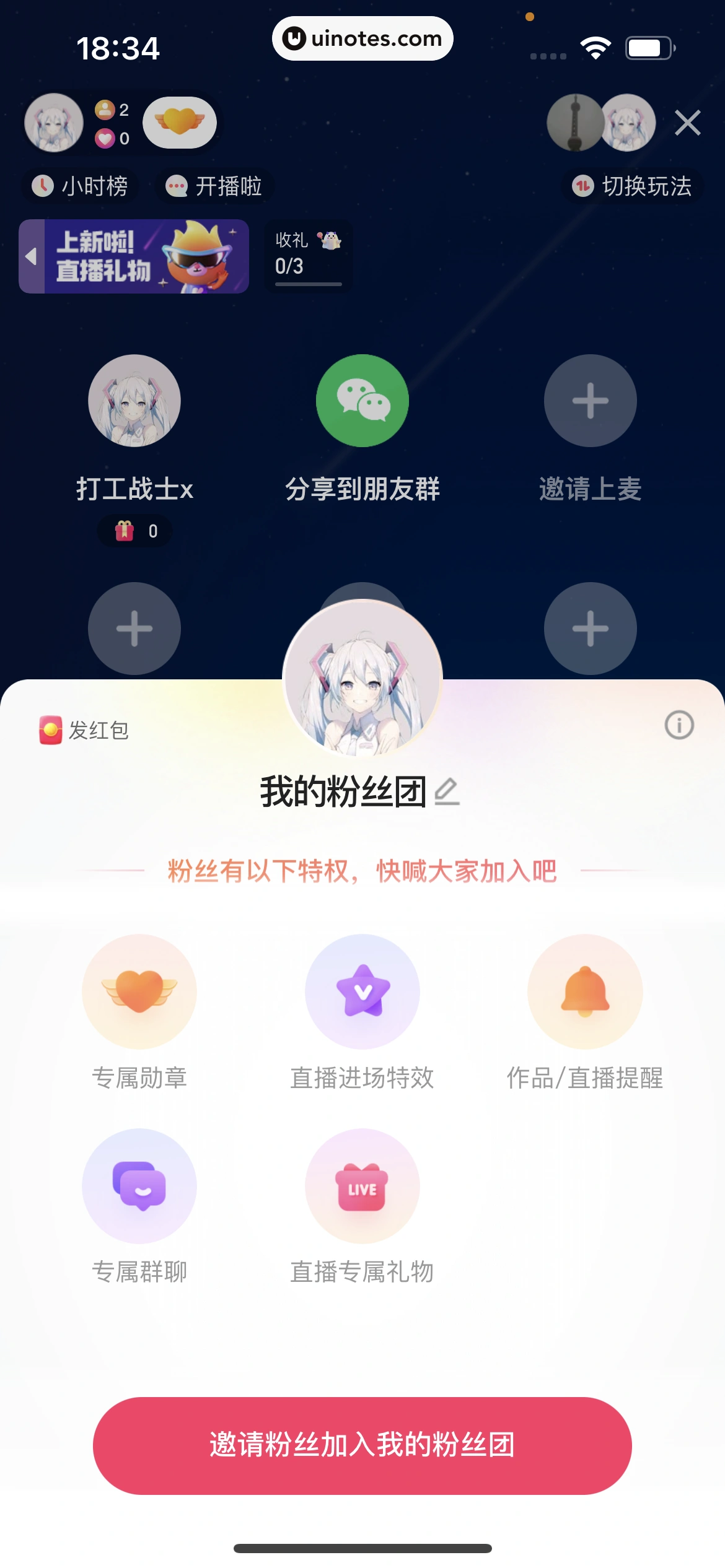Collapse the 上新啦直播礼物 banner arrow
This screenshot has height=1568, width=725.
[x=29, y=256]
